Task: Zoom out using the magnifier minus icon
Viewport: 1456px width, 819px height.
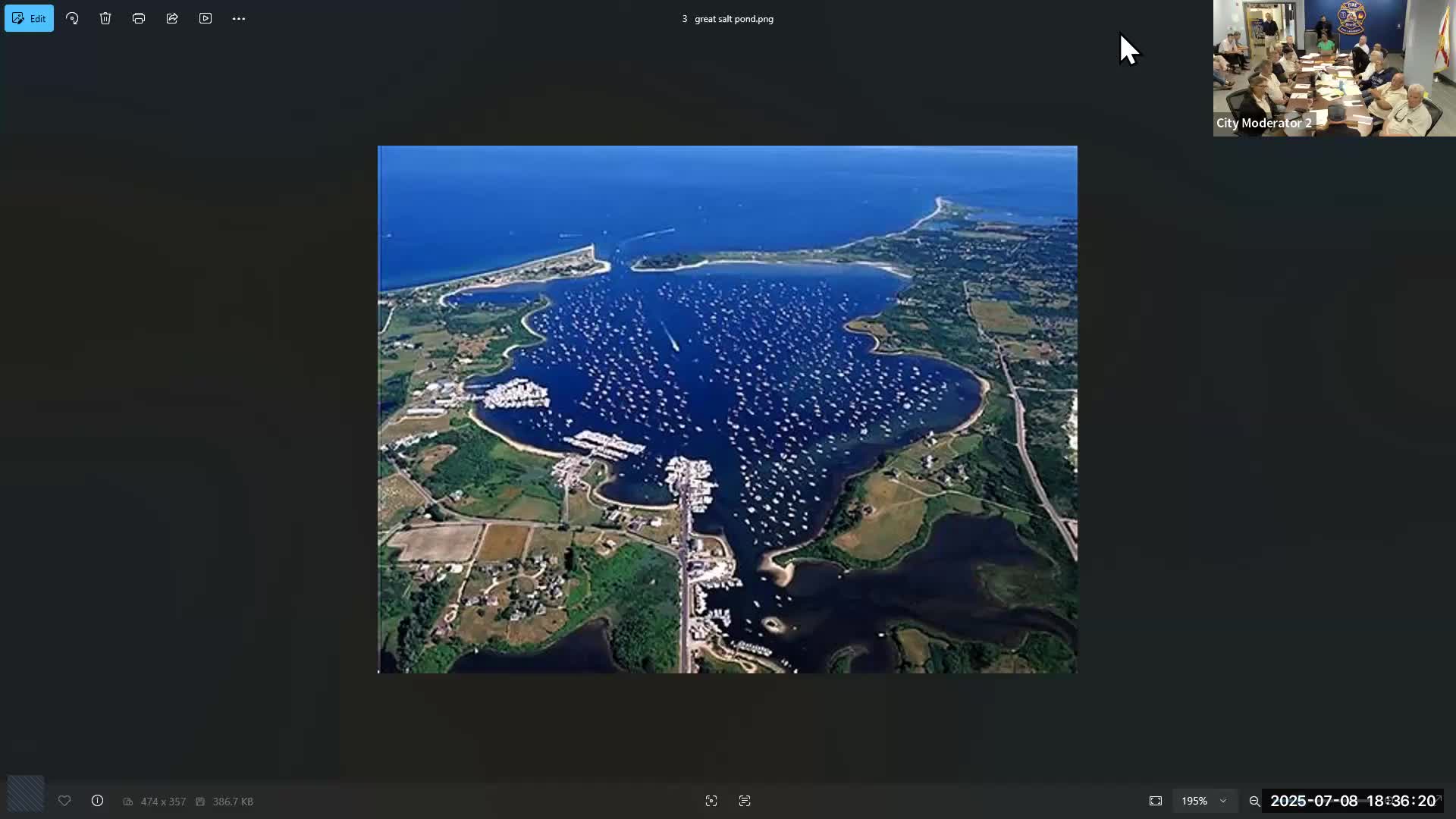Action: [1254, 801]
